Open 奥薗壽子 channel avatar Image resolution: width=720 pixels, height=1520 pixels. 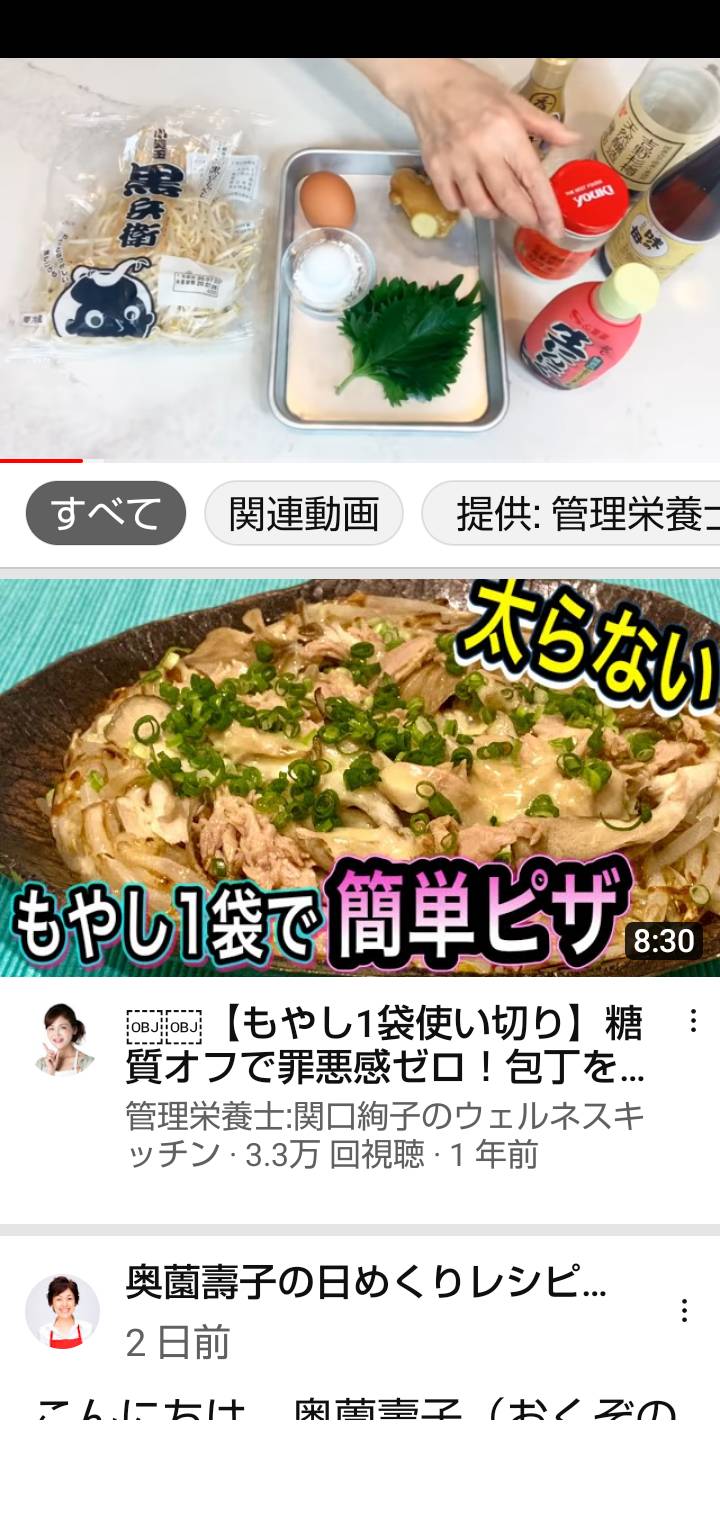(62, 1311)
